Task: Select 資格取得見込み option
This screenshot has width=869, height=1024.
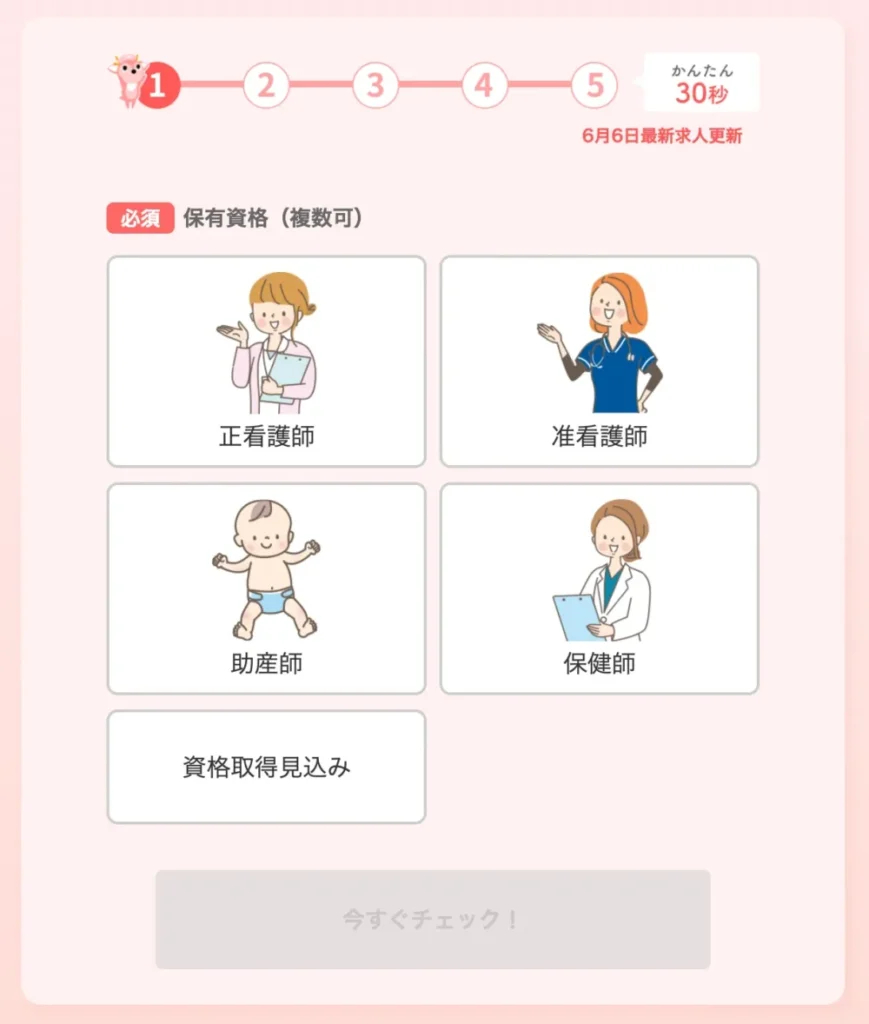Action: click(266, 767)
